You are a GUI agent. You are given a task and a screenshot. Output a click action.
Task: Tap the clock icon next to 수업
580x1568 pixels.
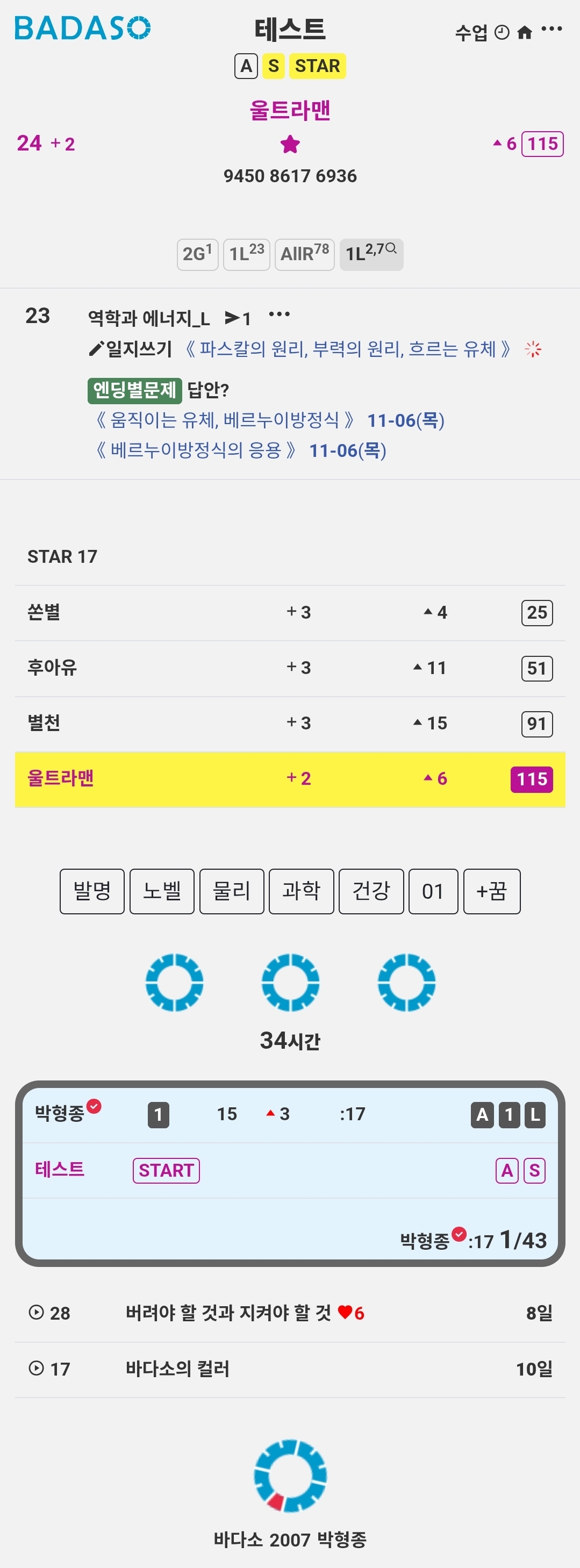point(502,32)
